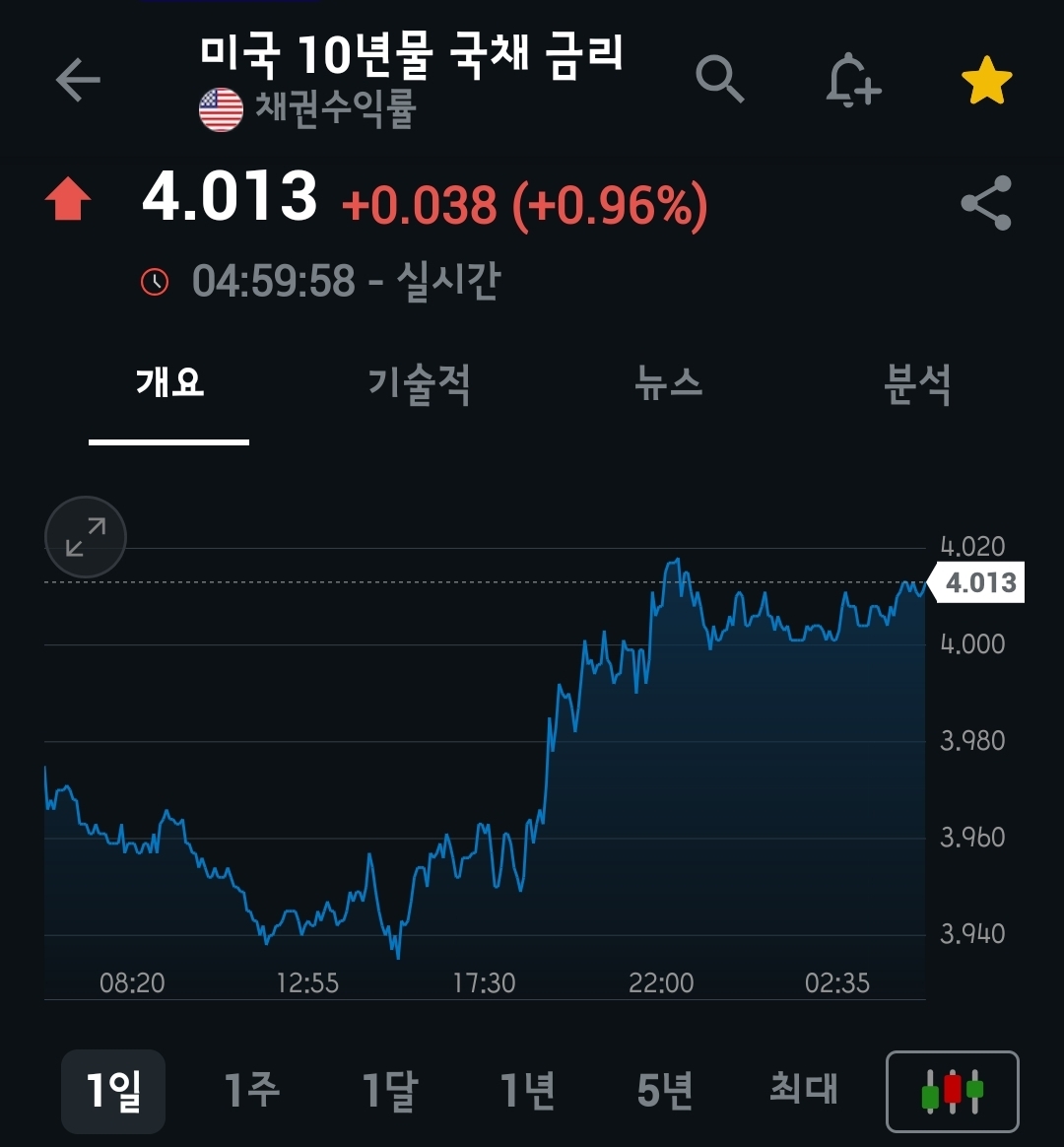Show the 개요 tab

(169, 383)
